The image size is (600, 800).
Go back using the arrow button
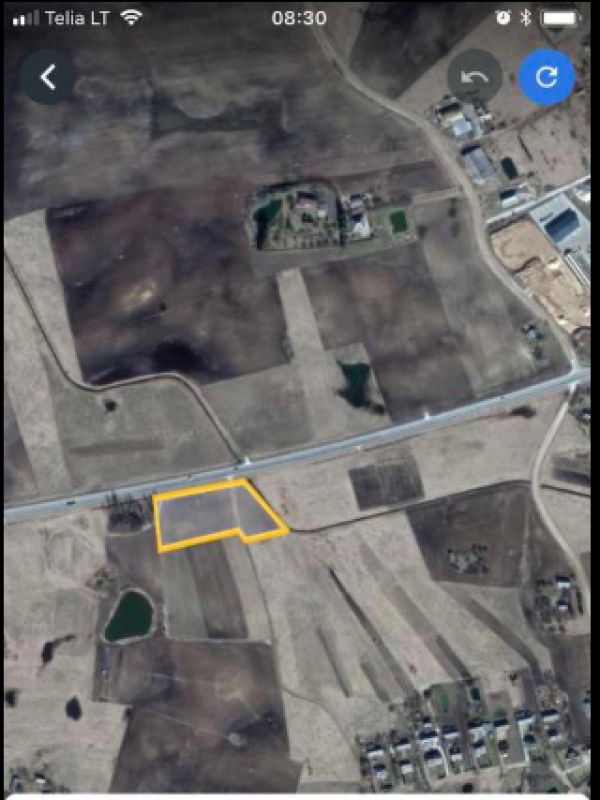tap(47, 76)
